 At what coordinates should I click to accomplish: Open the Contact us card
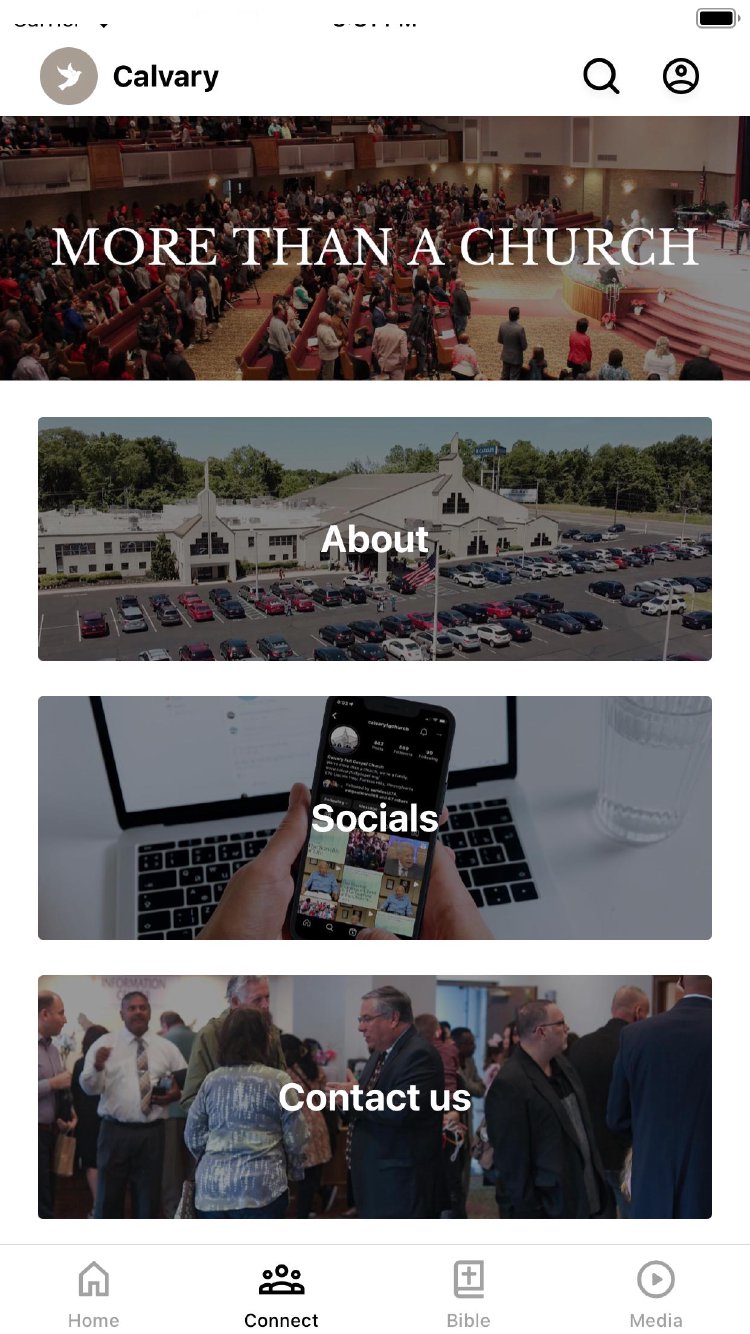click(375, 1097)
